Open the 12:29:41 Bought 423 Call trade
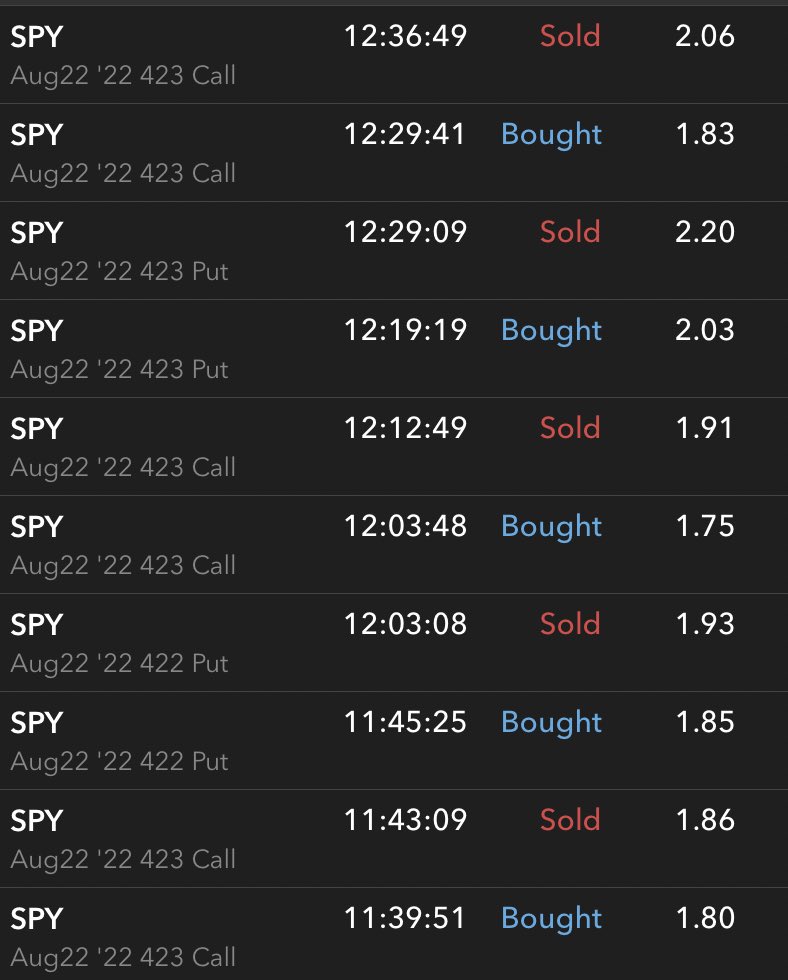Screen dimensions: 788x980 click(x=394, y=152)
